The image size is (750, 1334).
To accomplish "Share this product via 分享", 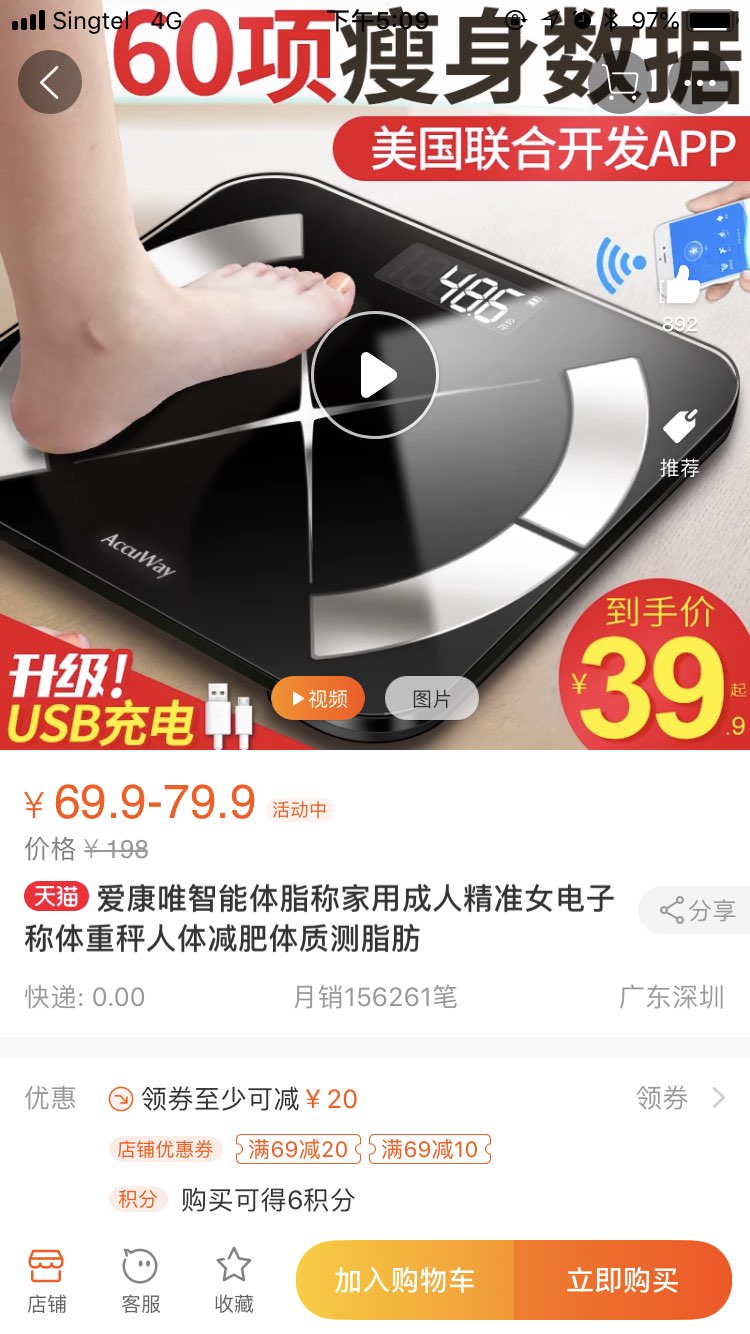I will pos(697,910).
